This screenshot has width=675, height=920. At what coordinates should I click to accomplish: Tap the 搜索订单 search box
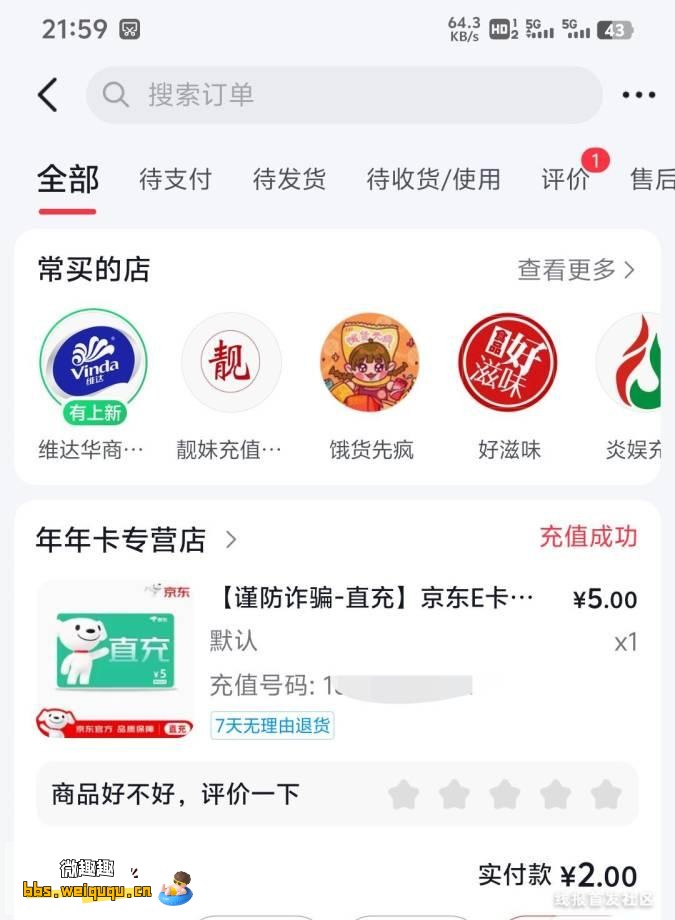click(344, 95)
